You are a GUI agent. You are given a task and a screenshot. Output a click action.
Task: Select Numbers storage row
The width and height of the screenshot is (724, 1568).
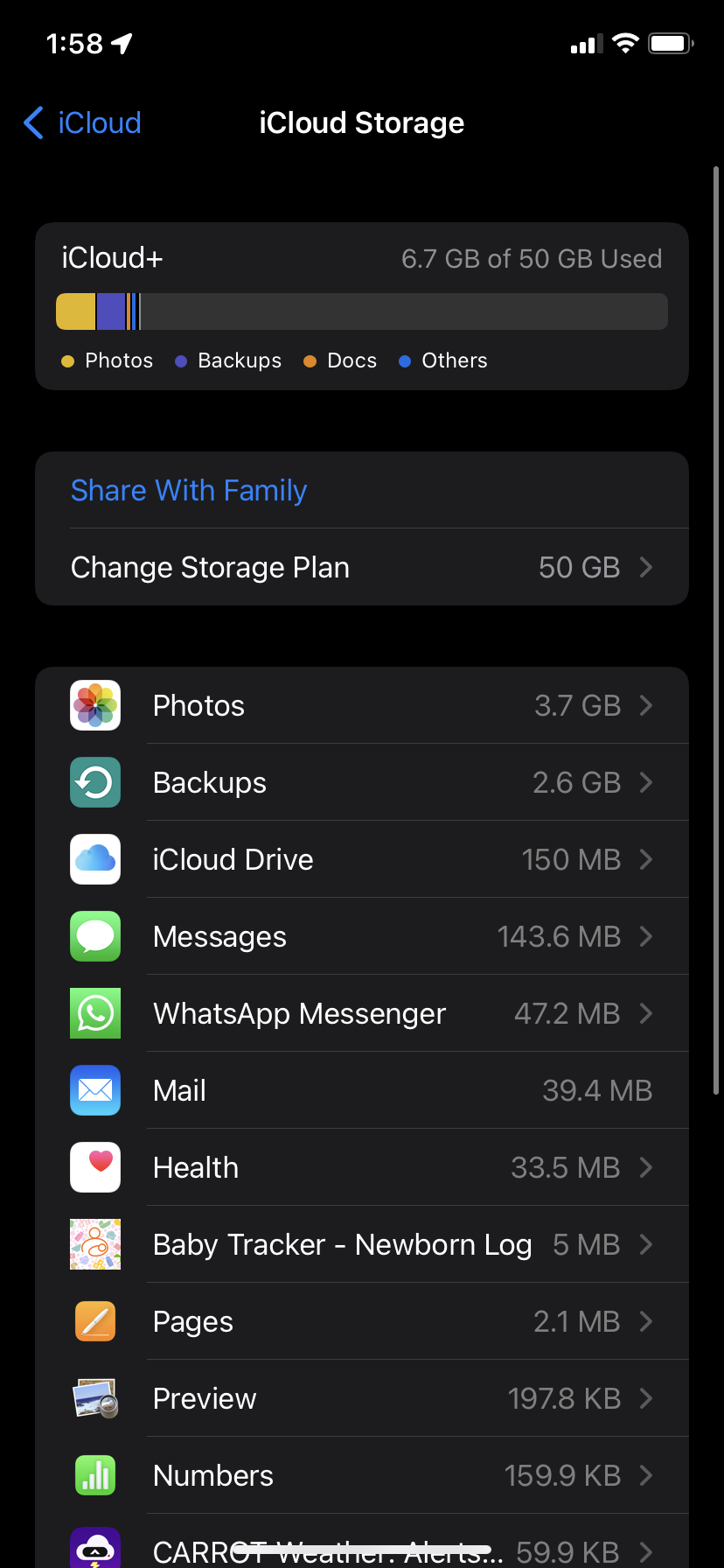point(362,1475)
